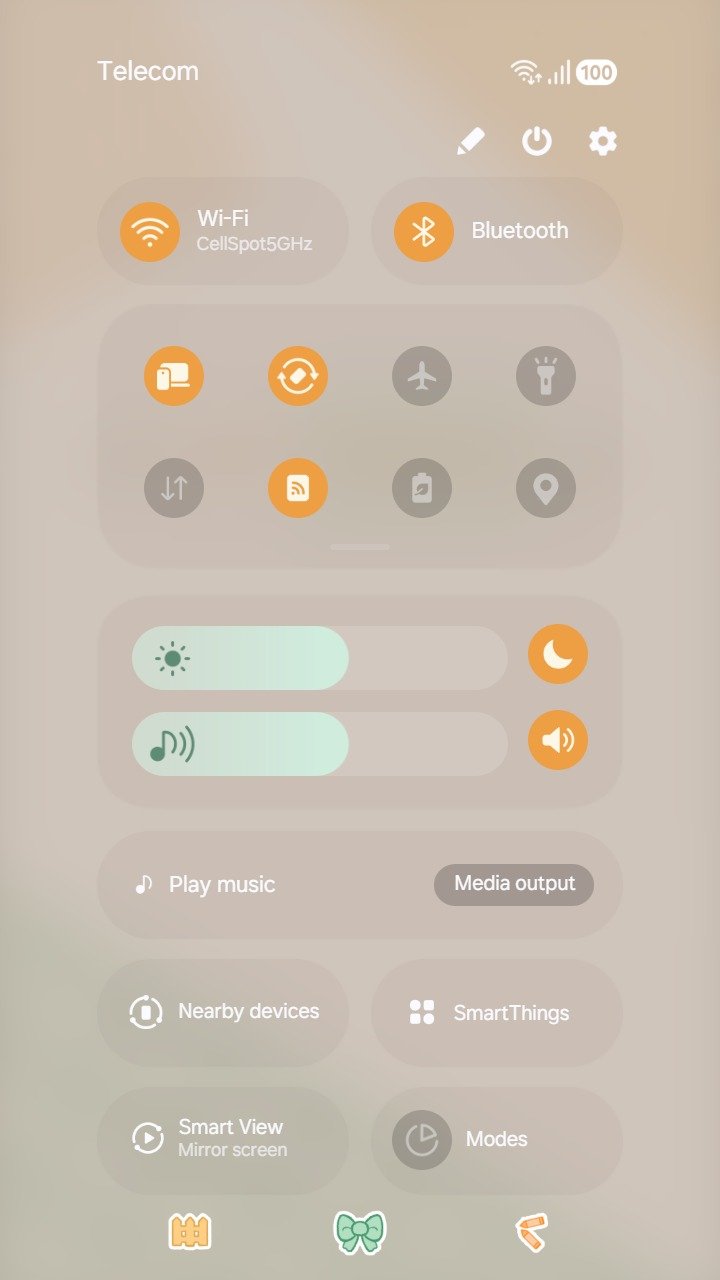The width and height of the screenshot is (720, 1280).
Task: Enable mobile data
Action: [x=174, y=488]
